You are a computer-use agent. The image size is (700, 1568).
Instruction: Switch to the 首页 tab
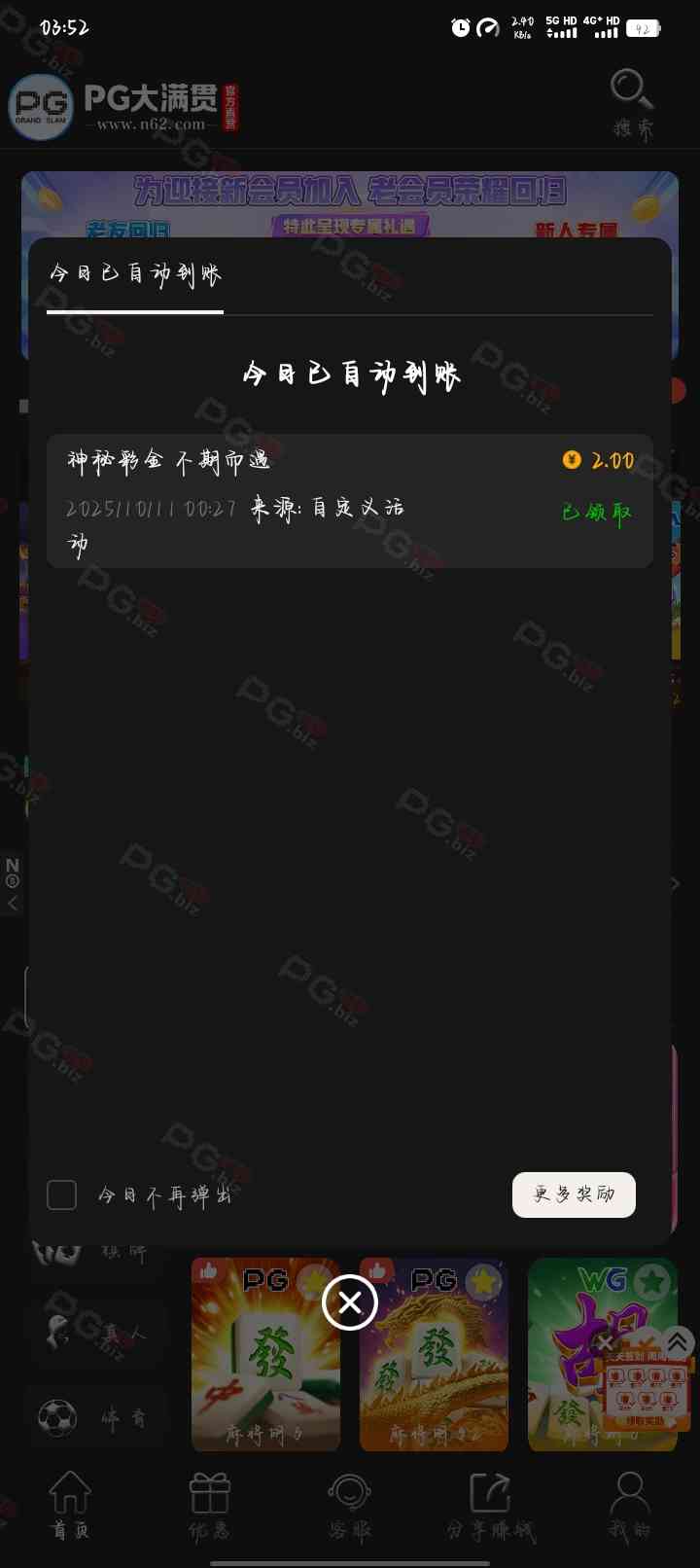70,1505
